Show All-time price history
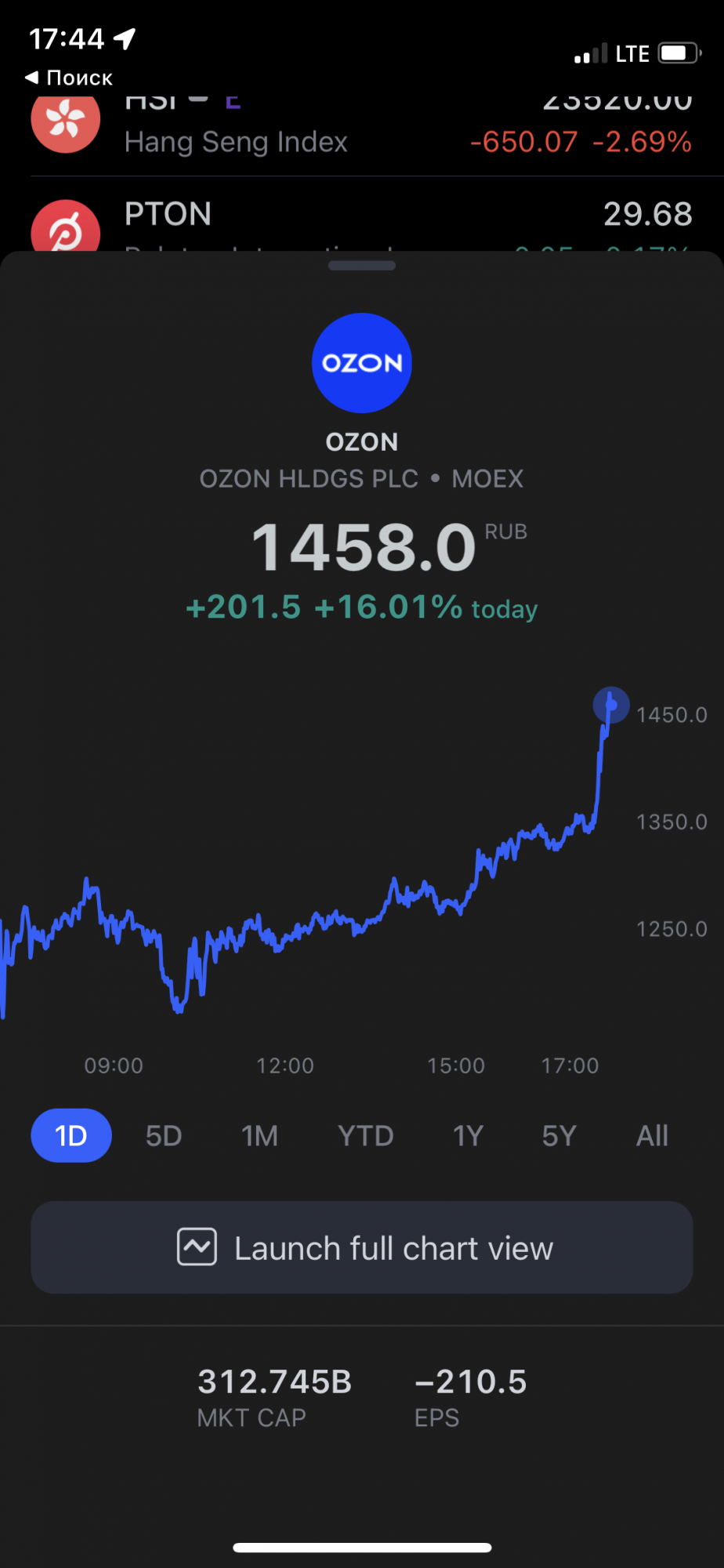Screen dimensions: 724x1568 tap(652, 1135)
